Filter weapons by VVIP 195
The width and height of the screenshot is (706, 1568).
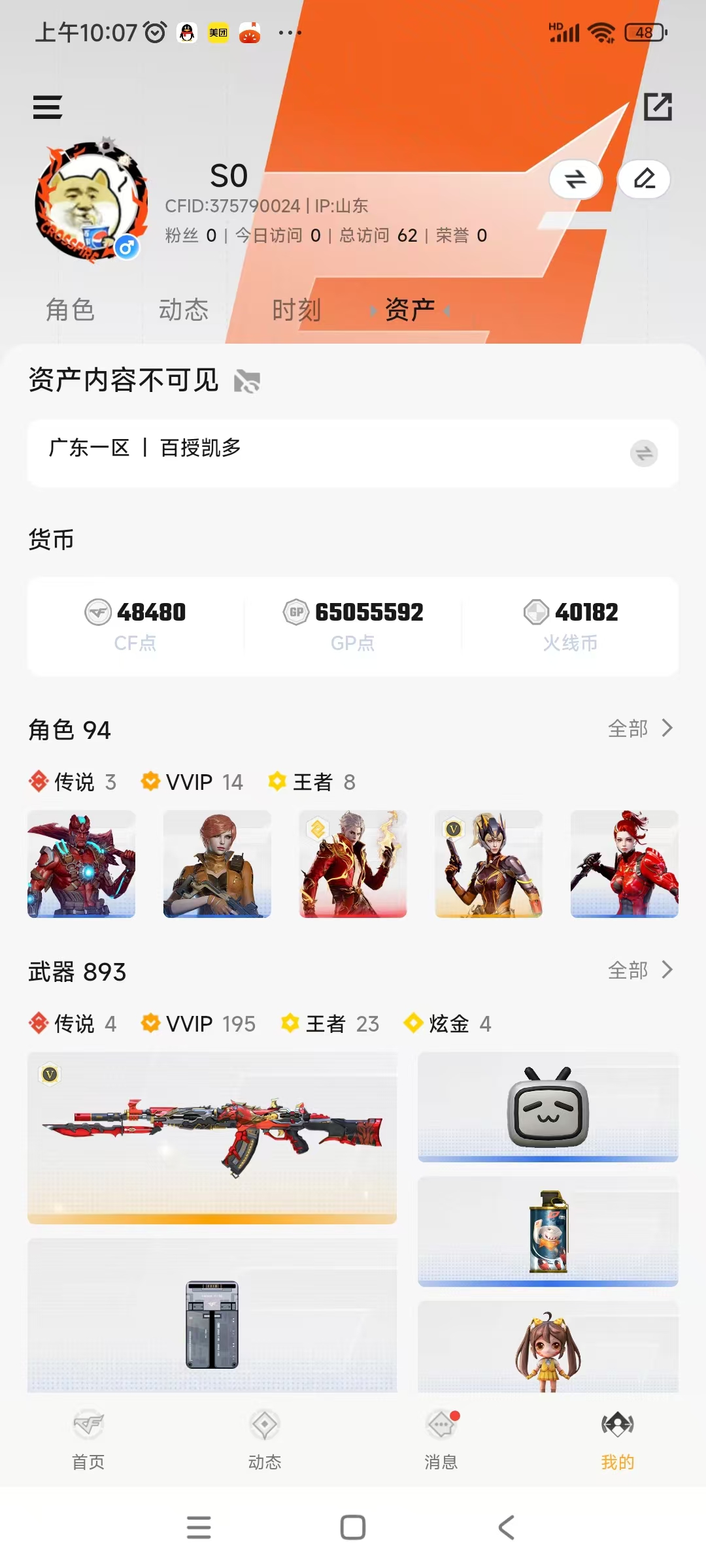click(x=198, y=1023)
